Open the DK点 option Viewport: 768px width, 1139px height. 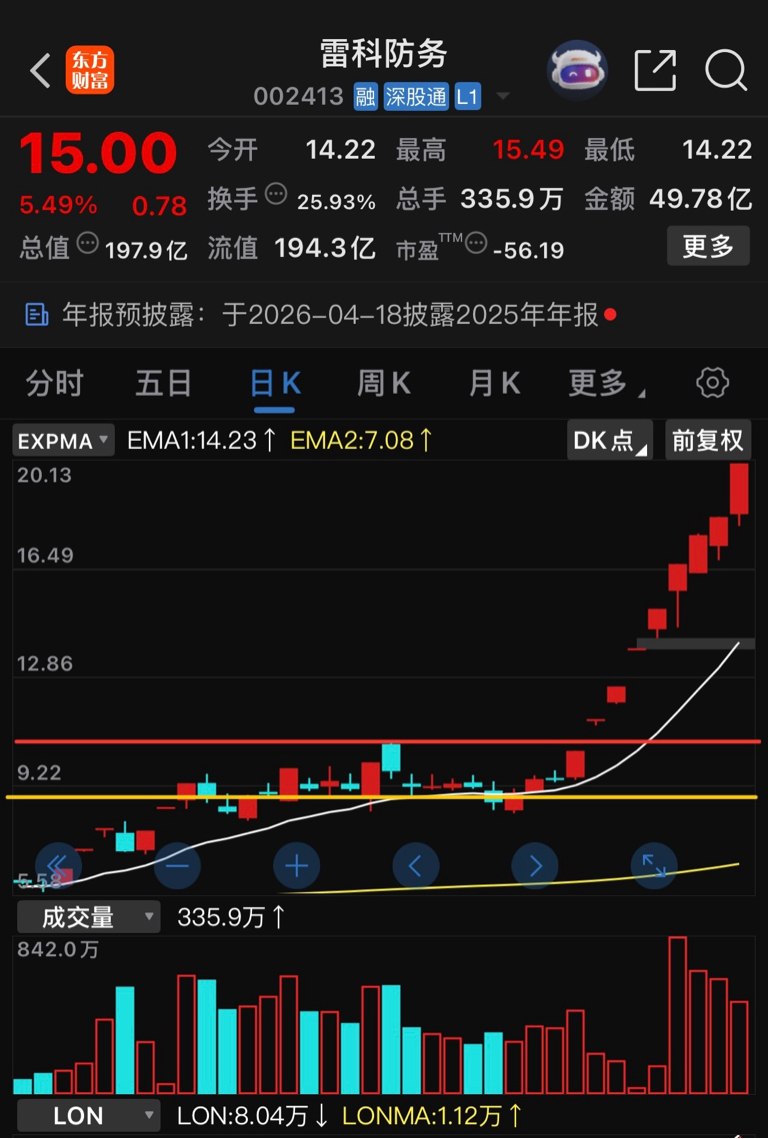click(609, 440)
